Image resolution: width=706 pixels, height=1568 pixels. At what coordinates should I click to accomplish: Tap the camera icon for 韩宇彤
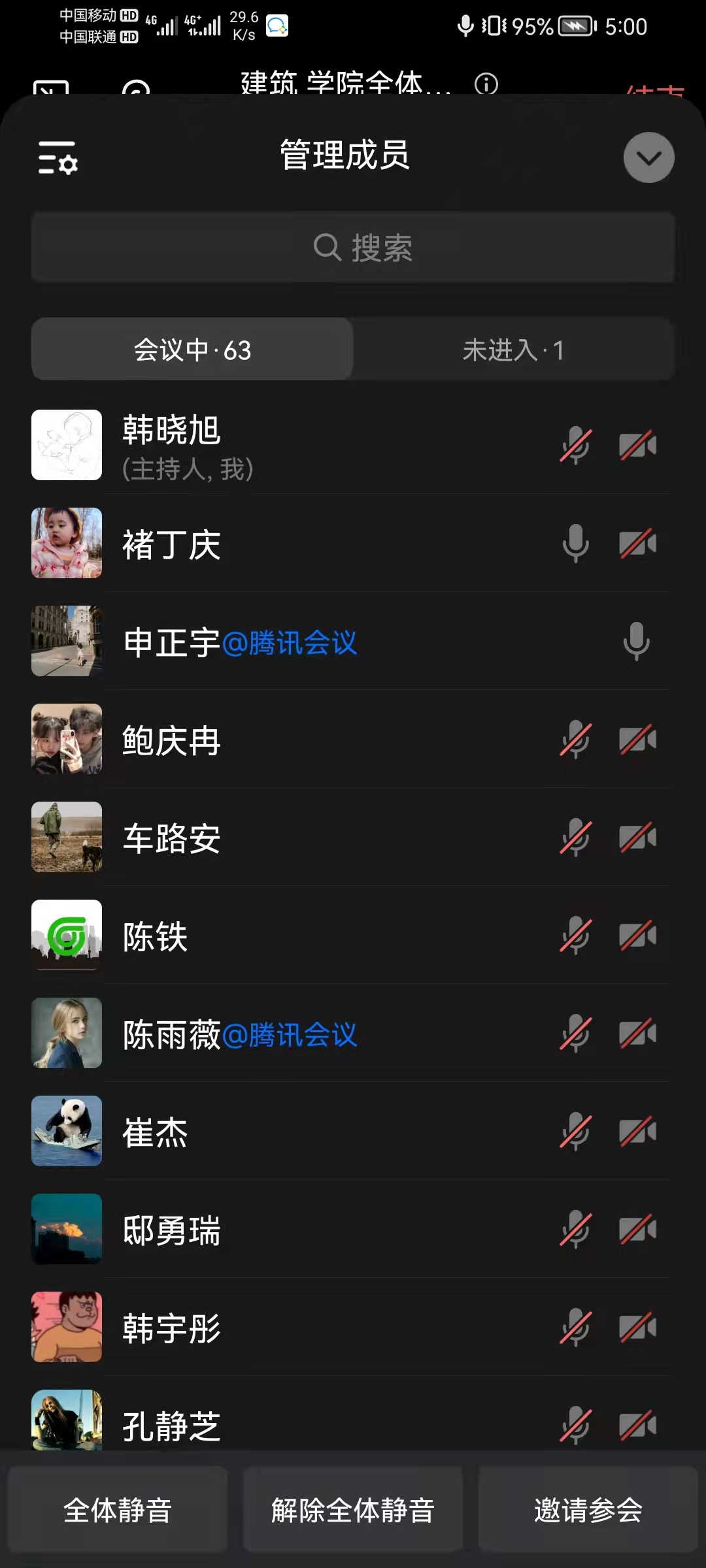[x=637, y=1328]
